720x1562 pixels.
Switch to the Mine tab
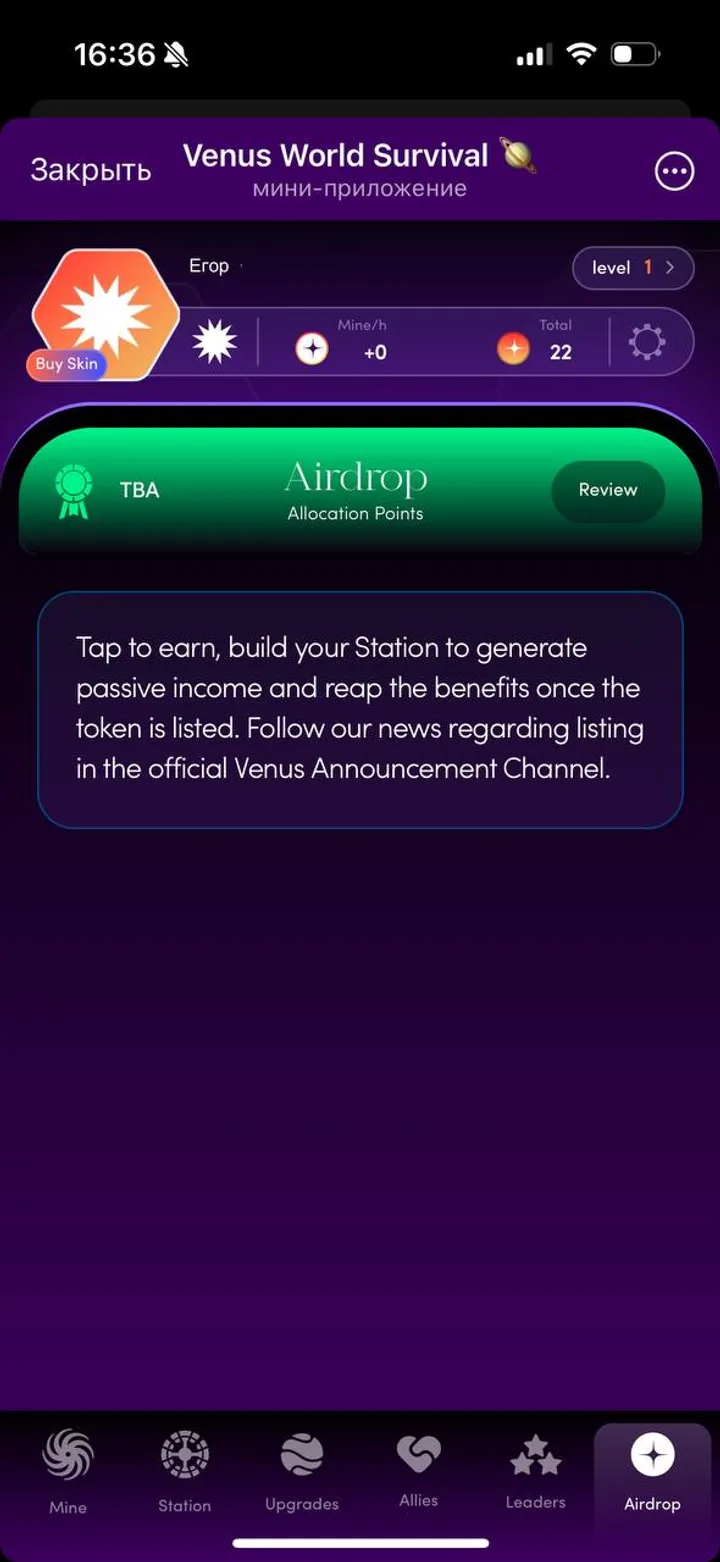click(68, 1472)
